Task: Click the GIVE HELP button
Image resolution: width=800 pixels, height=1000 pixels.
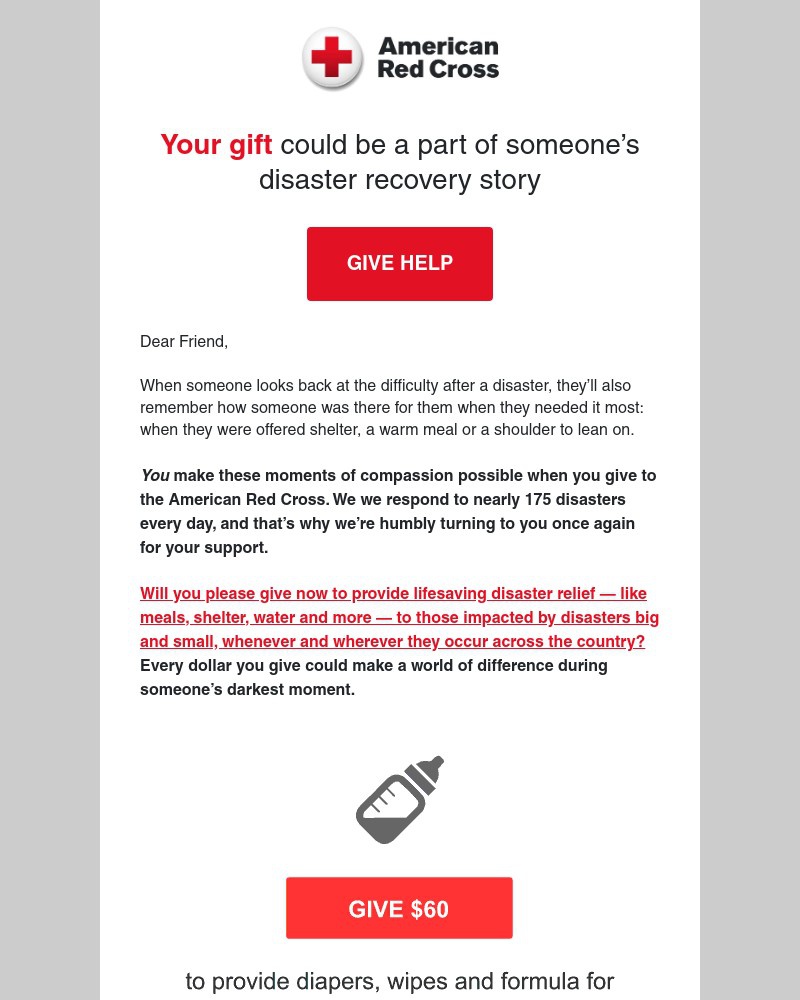Action: tap(400, 263)
